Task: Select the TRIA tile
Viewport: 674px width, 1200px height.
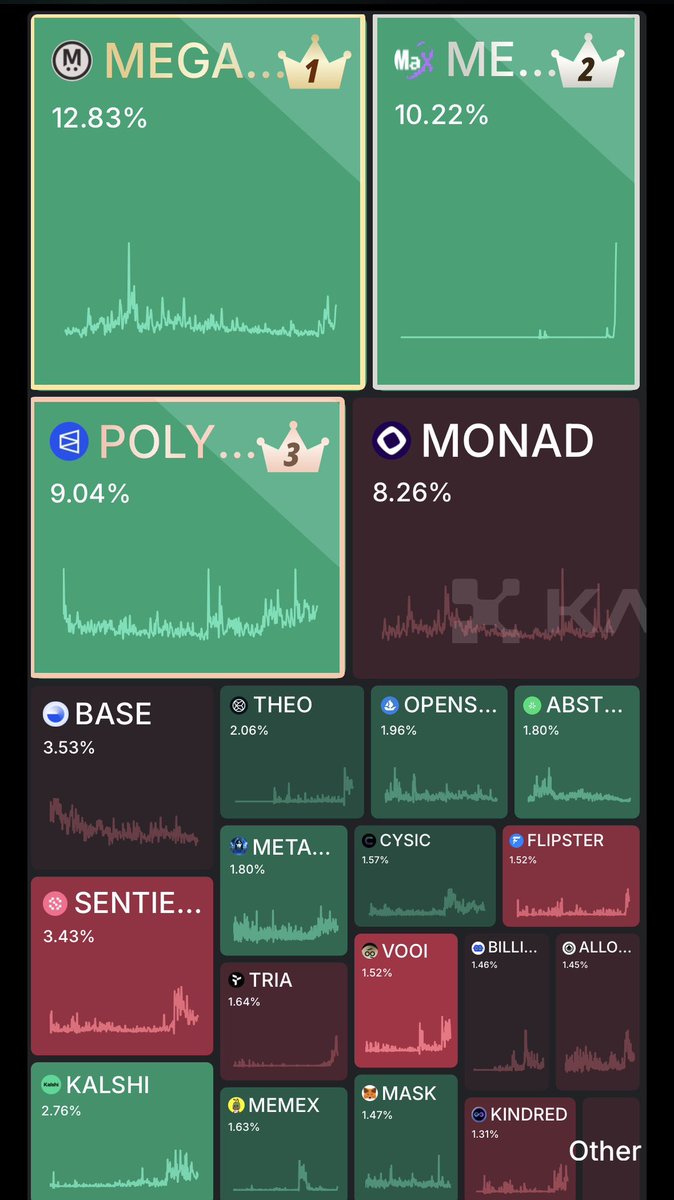Action: [x=283, y=1020]
